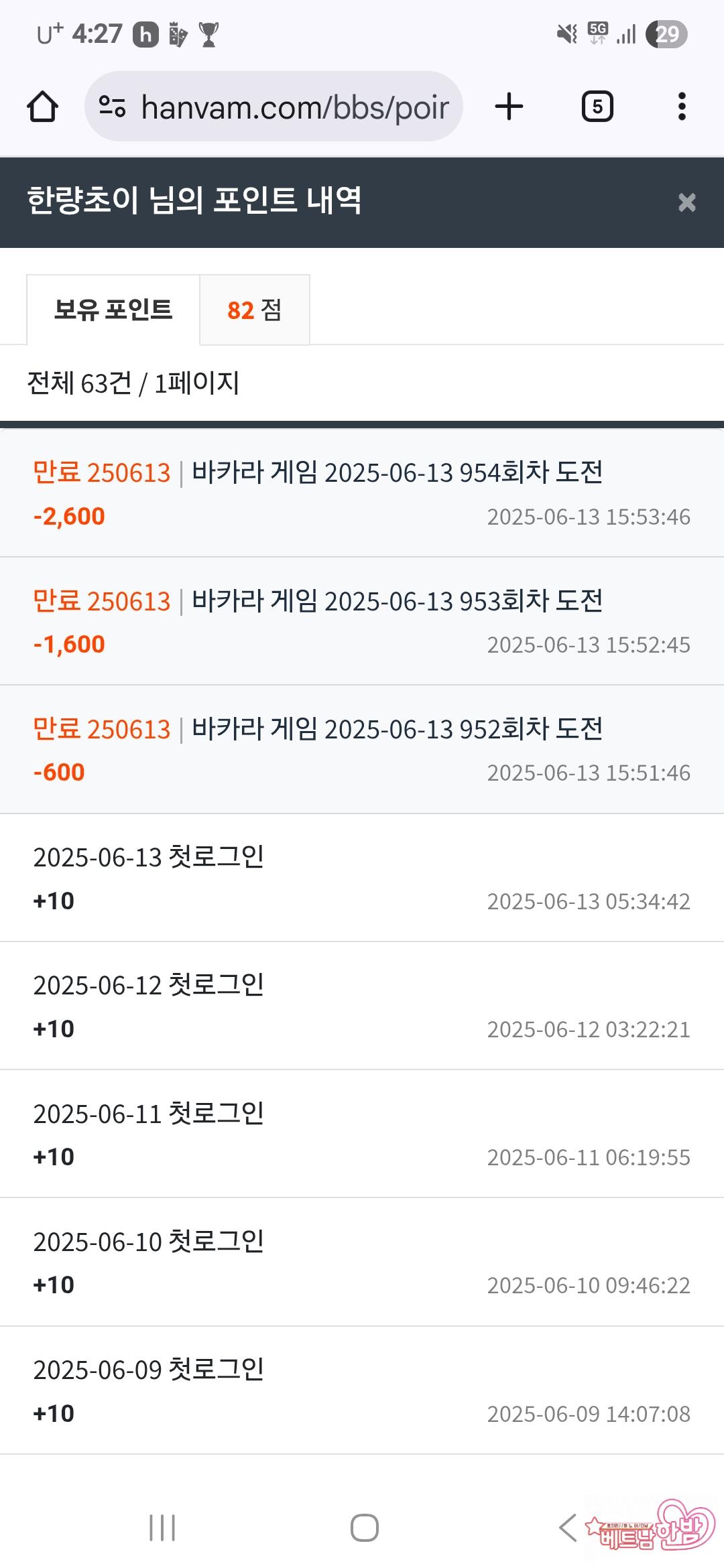Go to the browser home page
Viewport: 724px width, 1568px height.
pos(42,107)
